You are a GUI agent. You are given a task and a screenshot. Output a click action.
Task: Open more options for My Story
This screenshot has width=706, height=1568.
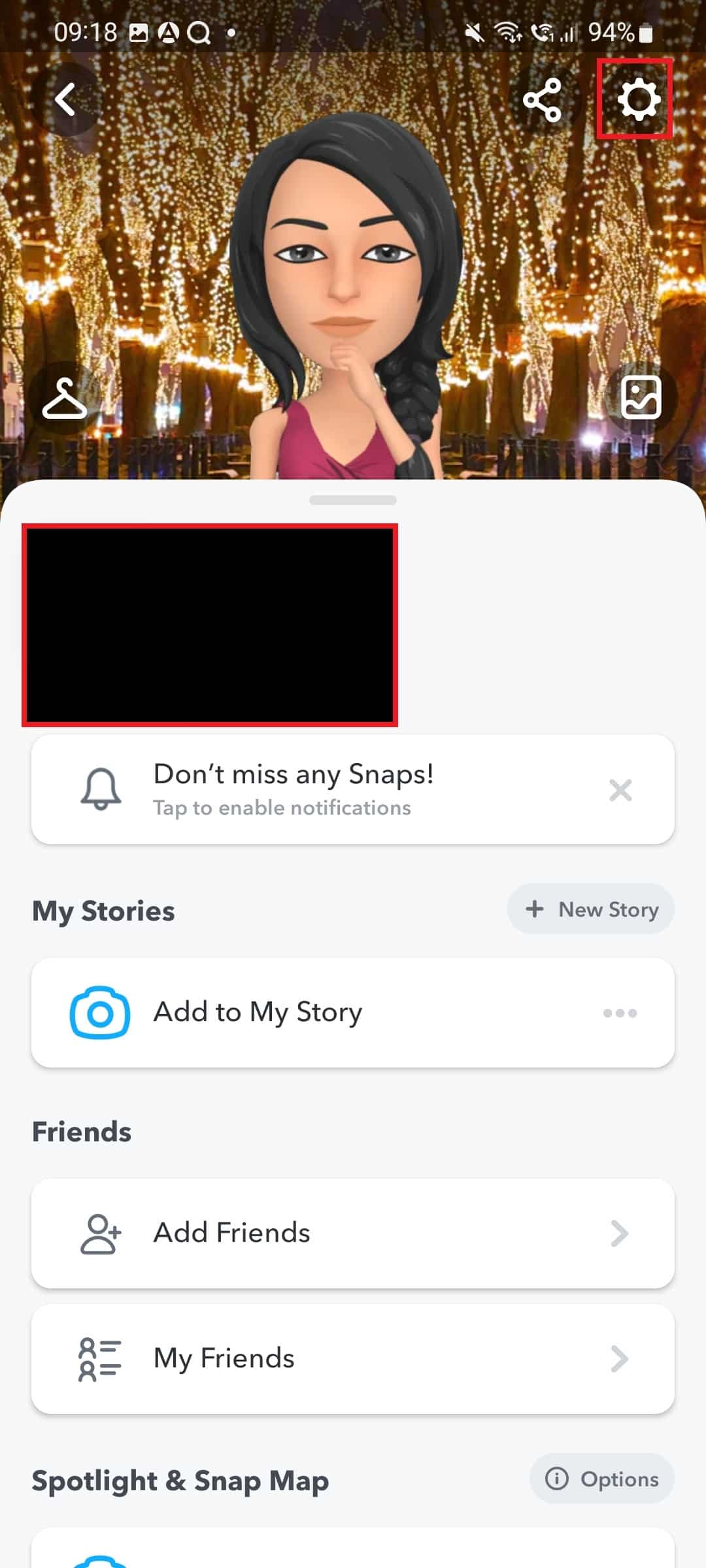620,1013
